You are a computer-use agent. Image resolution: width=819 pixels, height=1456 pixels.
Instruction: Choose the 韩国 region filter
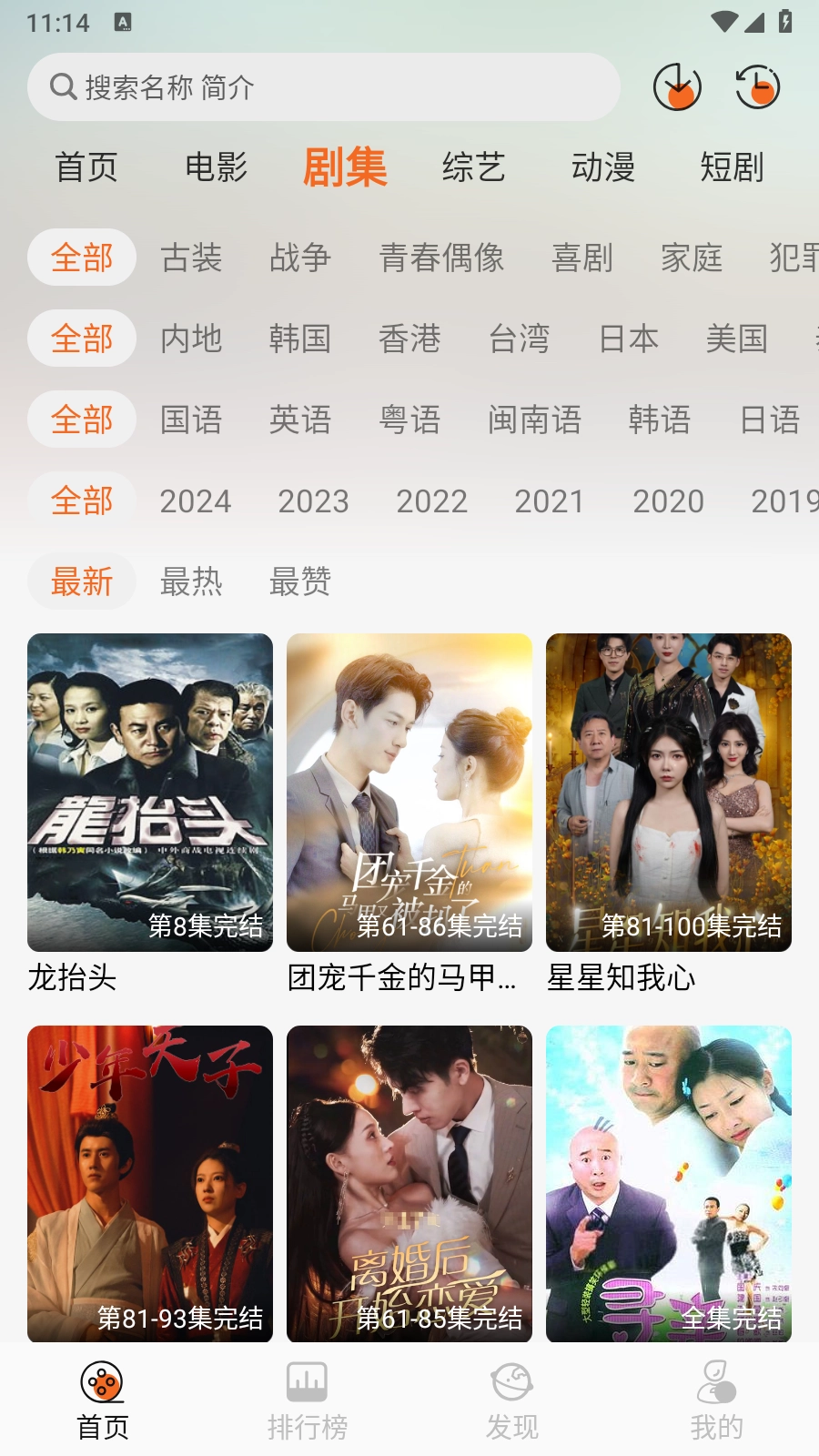(300, 338)
